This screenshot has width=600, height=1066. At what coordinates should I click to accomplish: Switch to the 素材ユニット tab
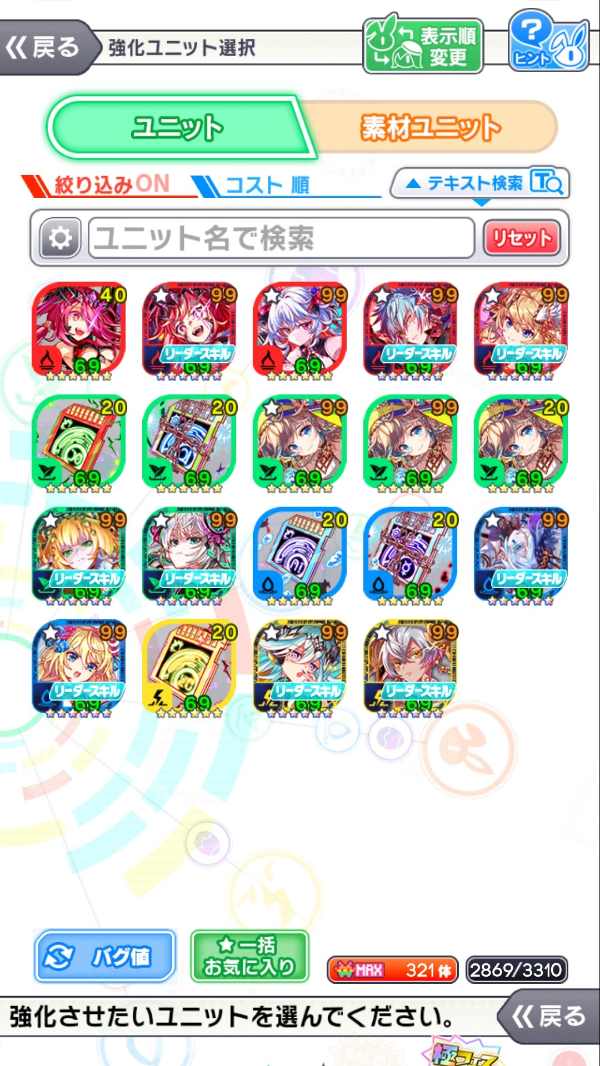430,127
